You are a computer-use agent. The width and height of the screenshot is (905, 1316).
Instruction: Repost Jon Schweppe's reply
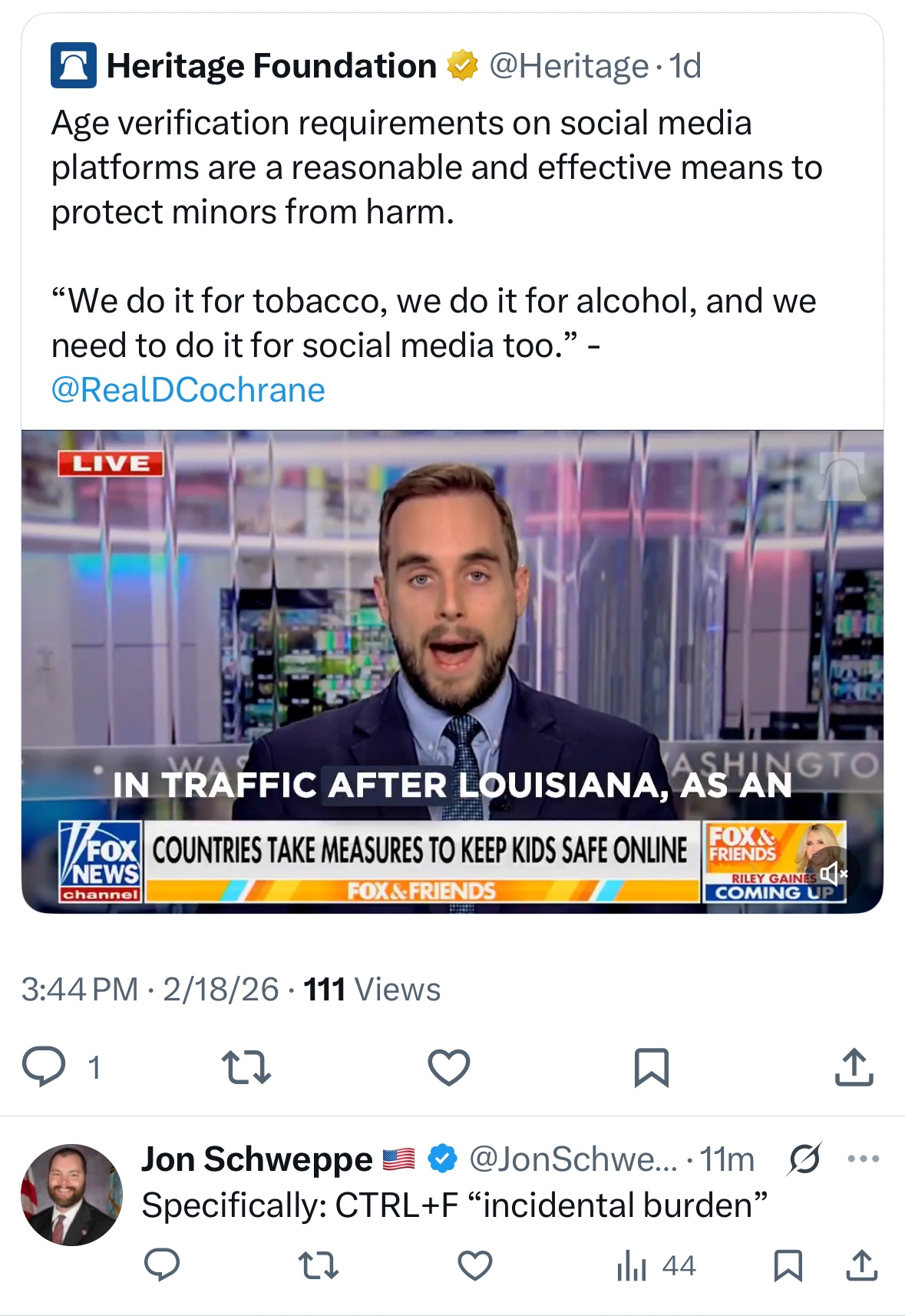[318, 1265]
